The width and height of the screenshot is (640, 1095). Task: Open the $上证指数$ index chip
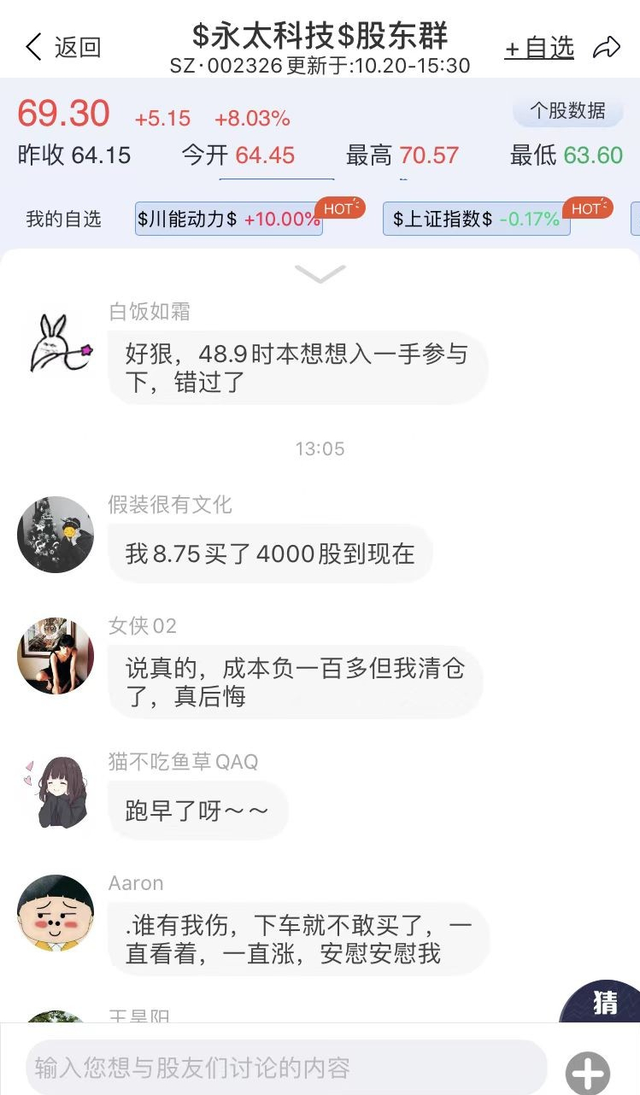[x=476, y=218]
